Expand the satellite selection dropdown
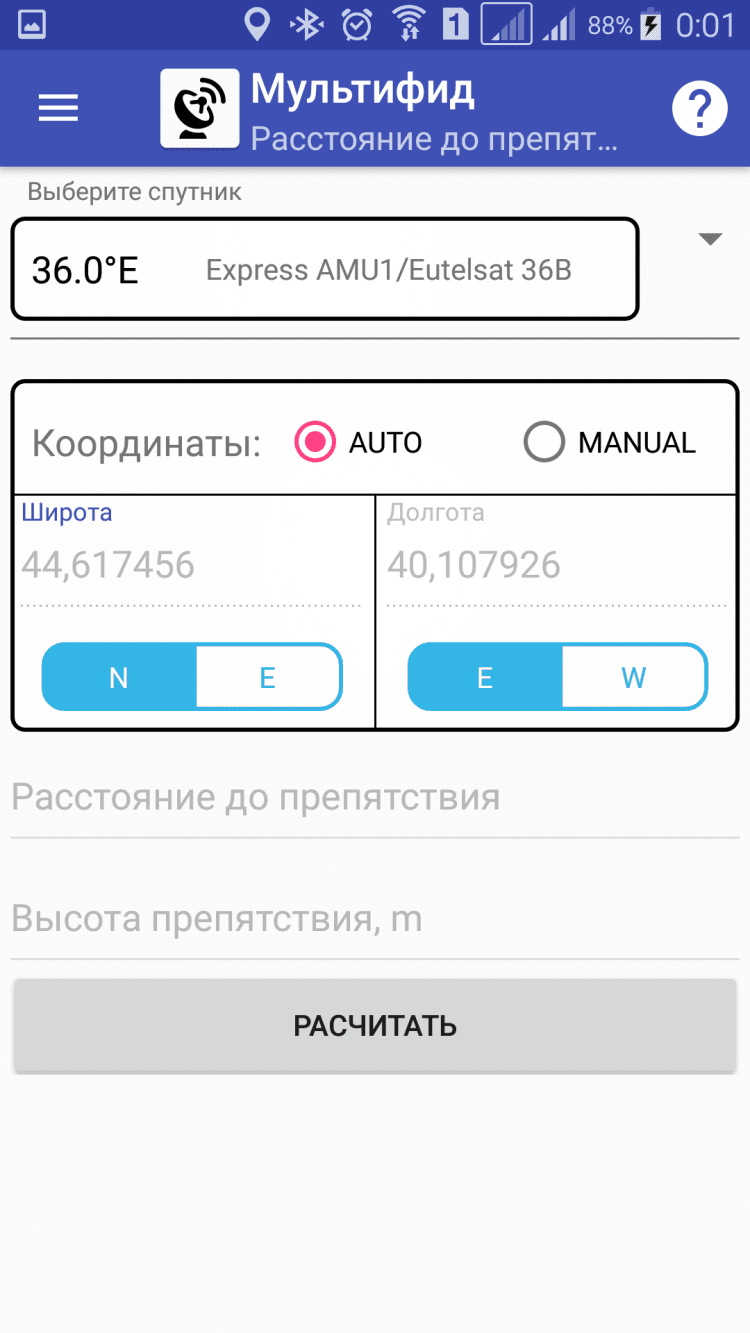Viewport: 750px width, 1333px height. tap(709, 239)
